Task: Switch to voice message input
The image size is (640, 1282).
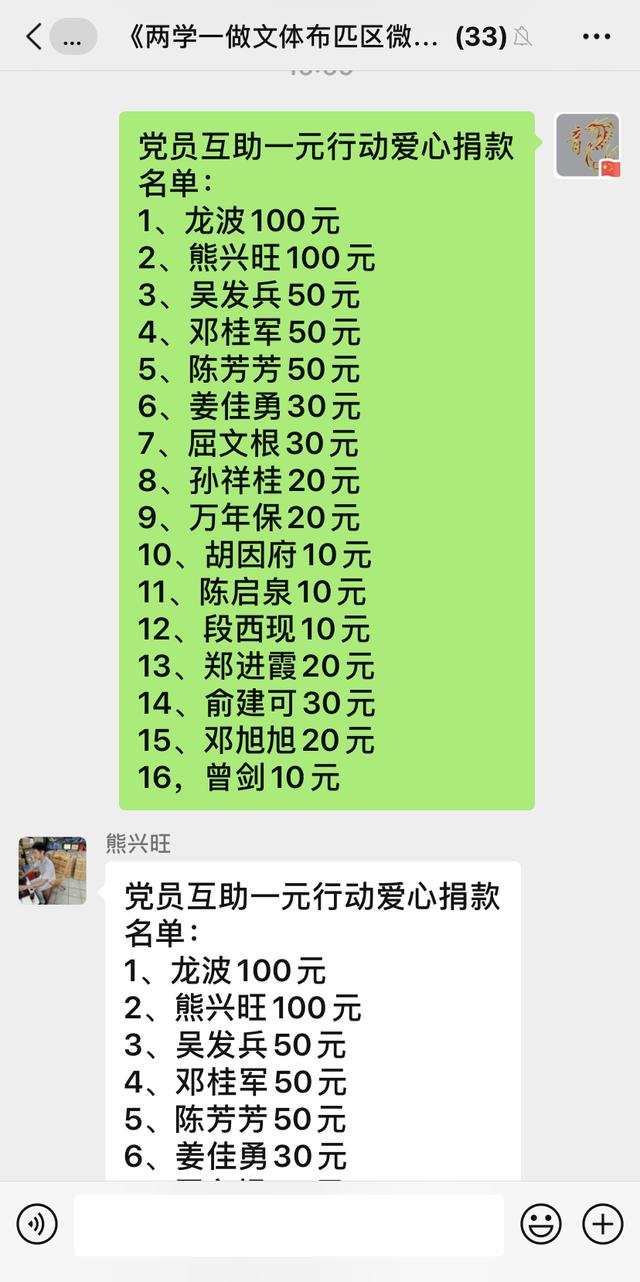Action: [37, 1224]
